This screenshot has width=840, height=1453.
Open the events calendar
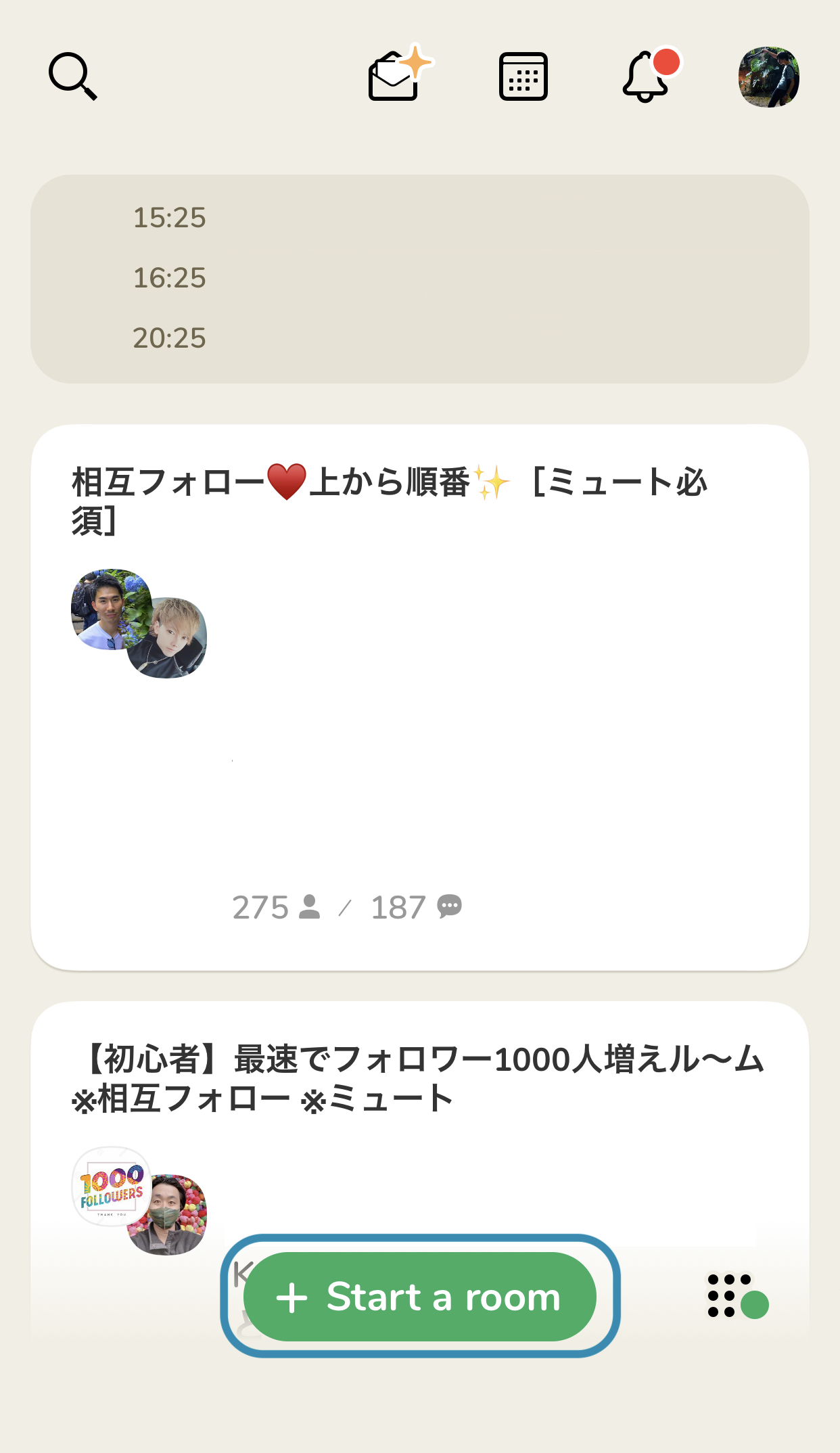[523, 76]
